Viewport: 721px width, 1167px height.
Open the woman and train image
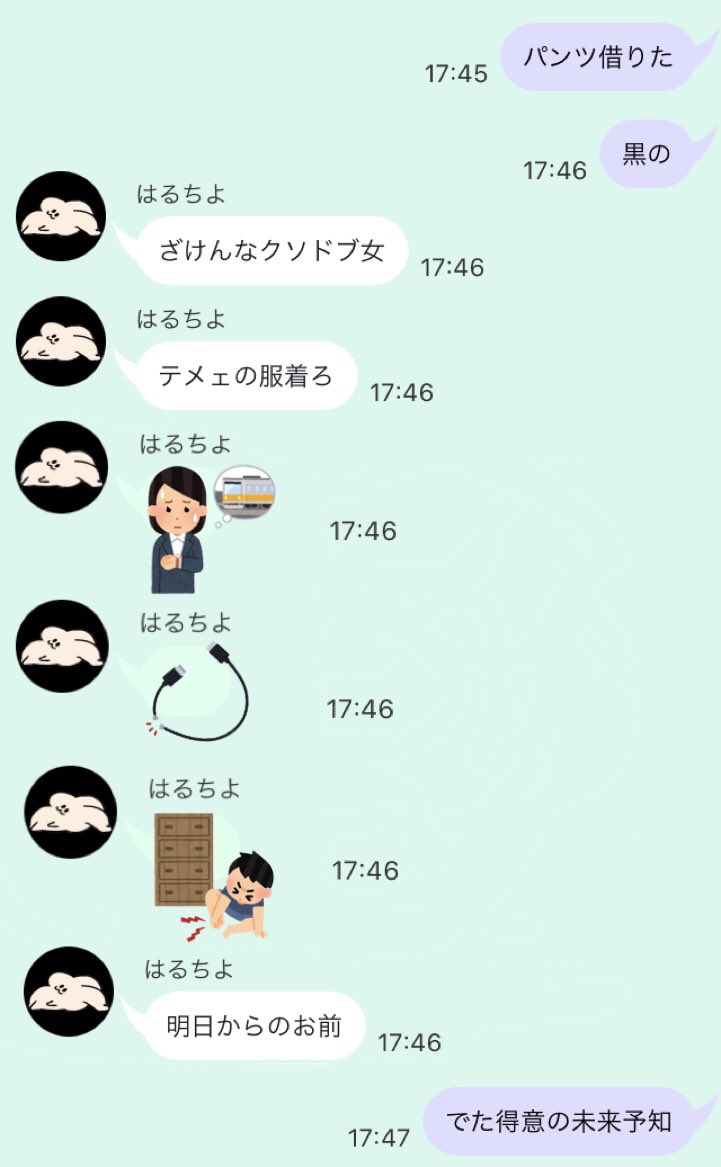(209, 527)
